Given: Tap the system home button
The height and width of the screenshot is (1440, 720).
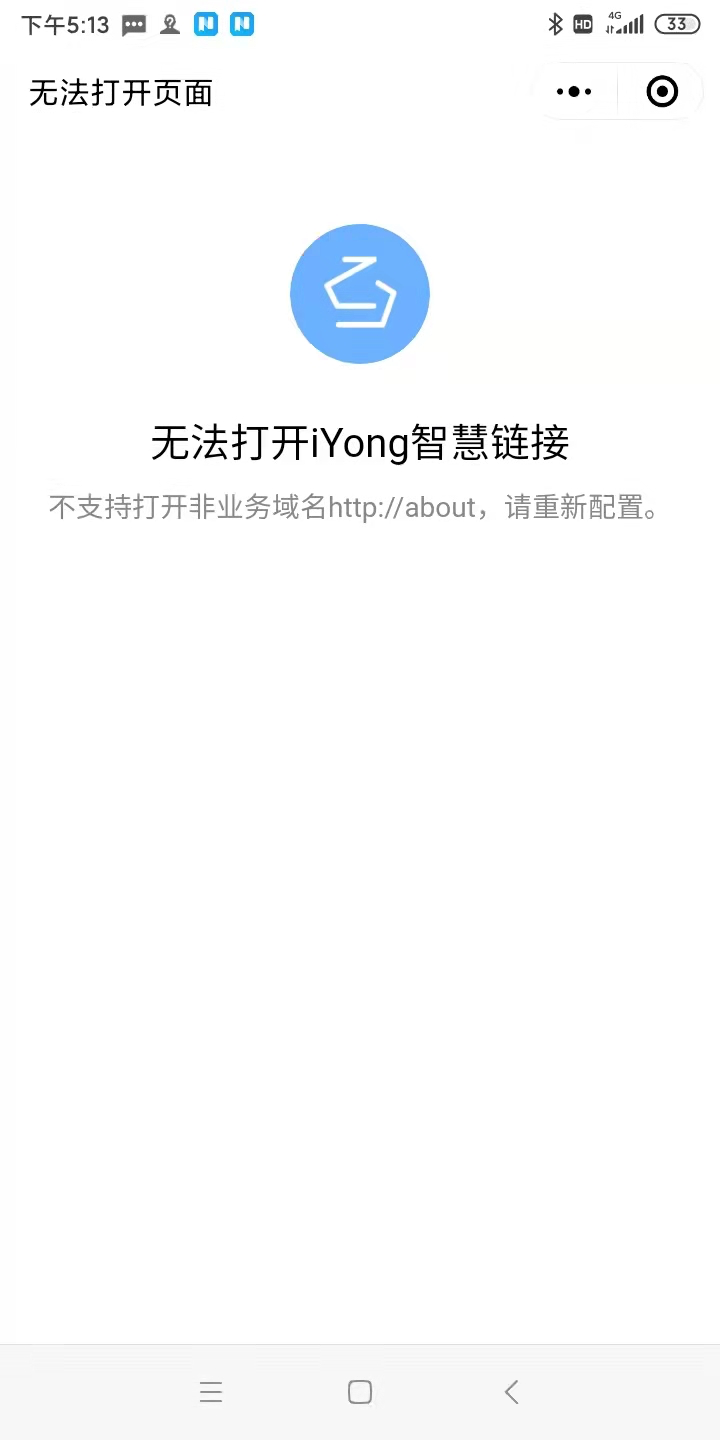Looking at the screenshot, I should 360,1392.
